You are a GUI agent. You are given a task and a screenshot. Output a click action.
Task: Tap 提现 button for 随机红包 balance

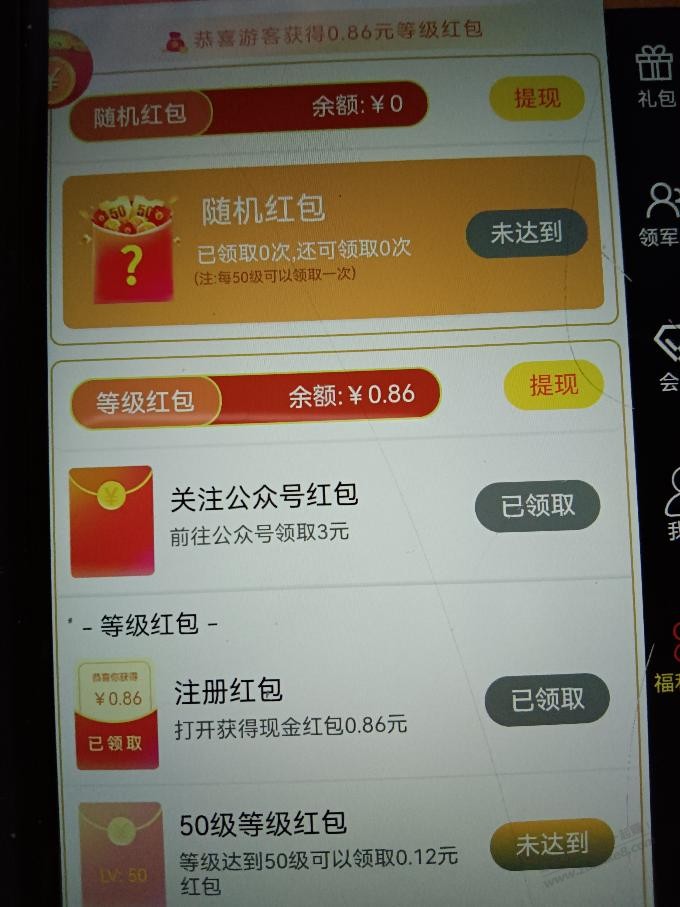pyautogui.click(x=536, y=98)
